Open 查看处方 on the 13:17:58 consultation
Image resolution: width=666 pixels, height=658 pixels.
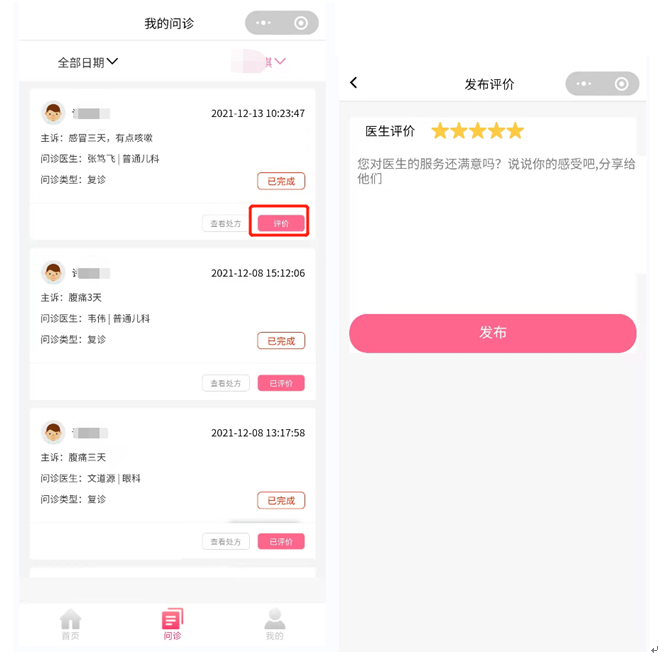[224, 541]
